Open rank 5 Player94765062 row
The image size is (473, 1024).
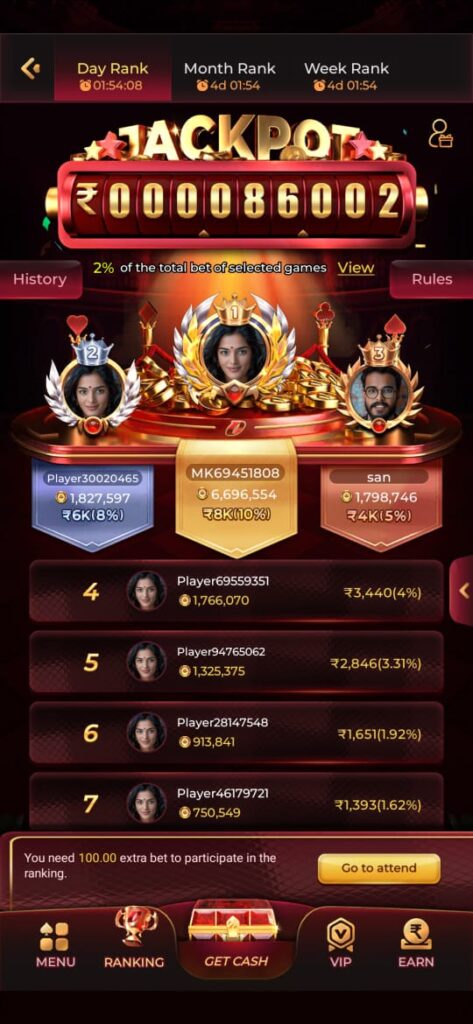tap(236, 662)
